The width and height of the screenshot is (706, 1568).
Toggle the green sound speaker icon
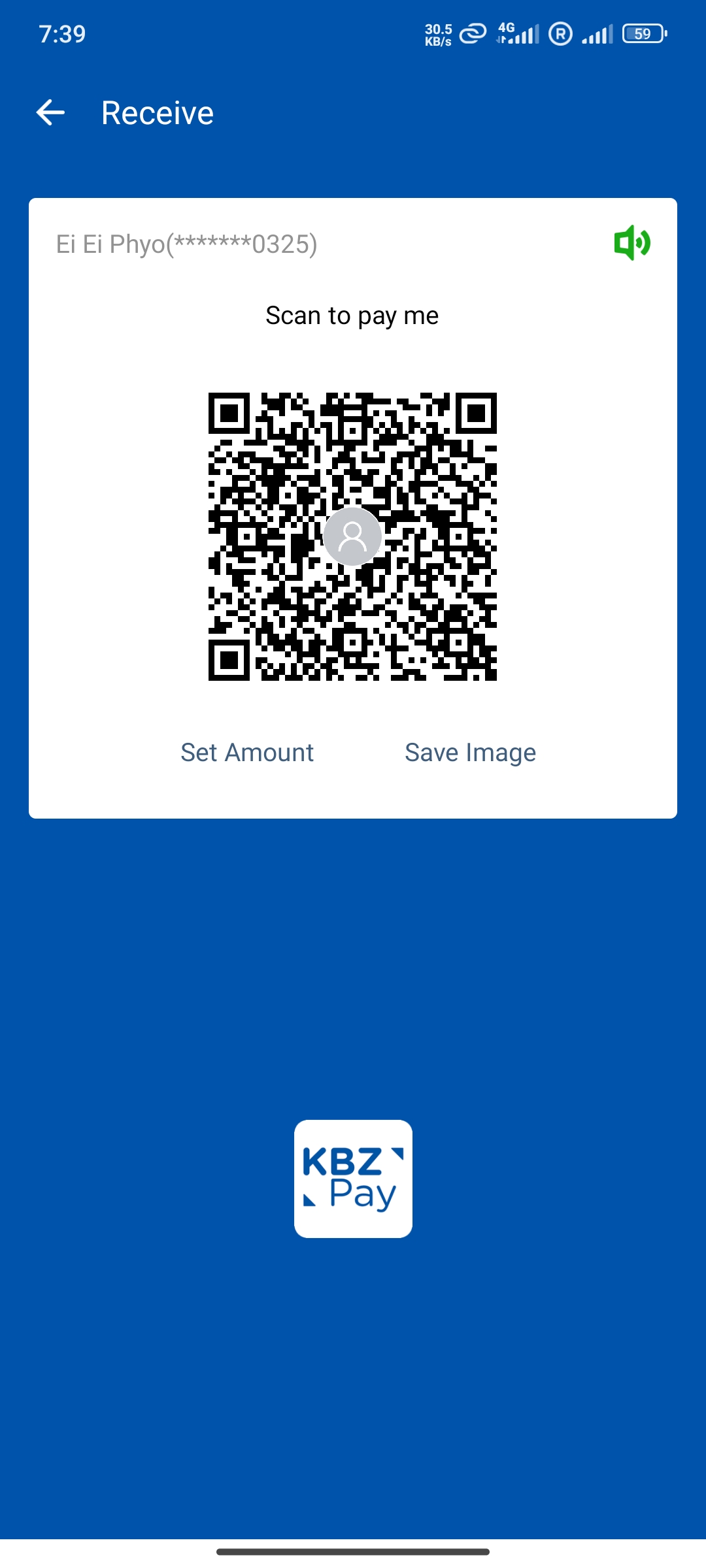pos(631,243)
